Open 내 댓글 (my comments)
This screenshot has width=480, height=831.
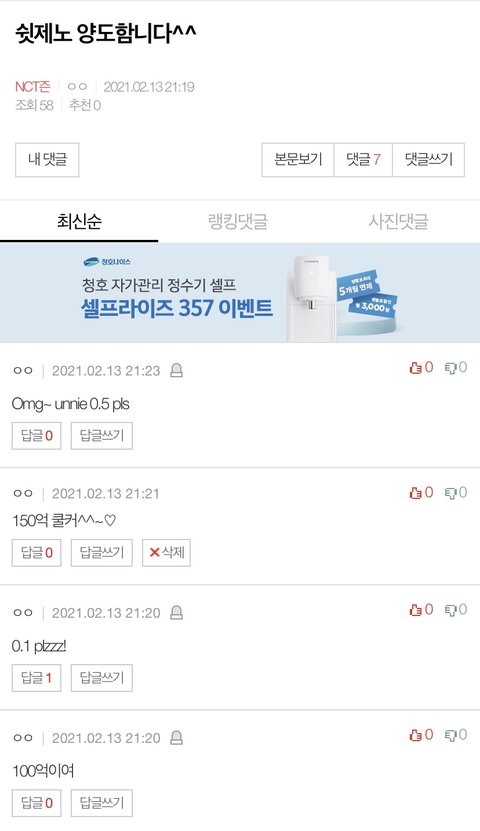coord(47,160)
